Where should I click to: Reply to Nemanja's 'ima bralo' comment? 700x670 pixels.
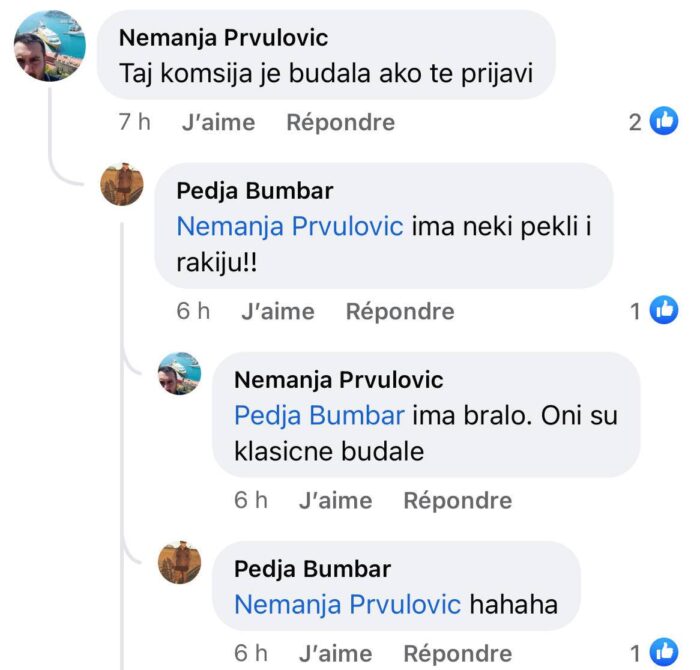(x=457, y=501)
